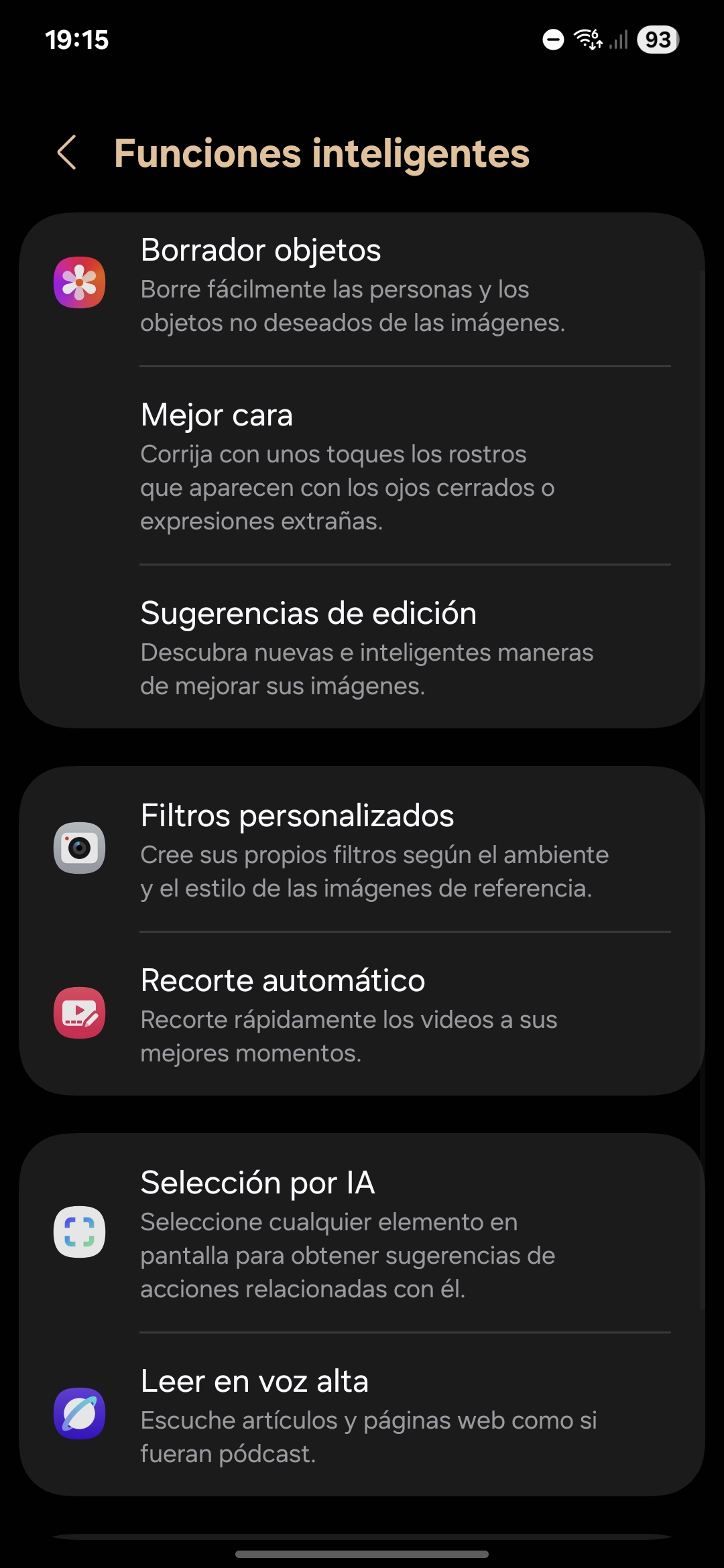Open Filtros personalizados row
The height and width of the screenshot is (1568, 724).
[x=362, y=849]
